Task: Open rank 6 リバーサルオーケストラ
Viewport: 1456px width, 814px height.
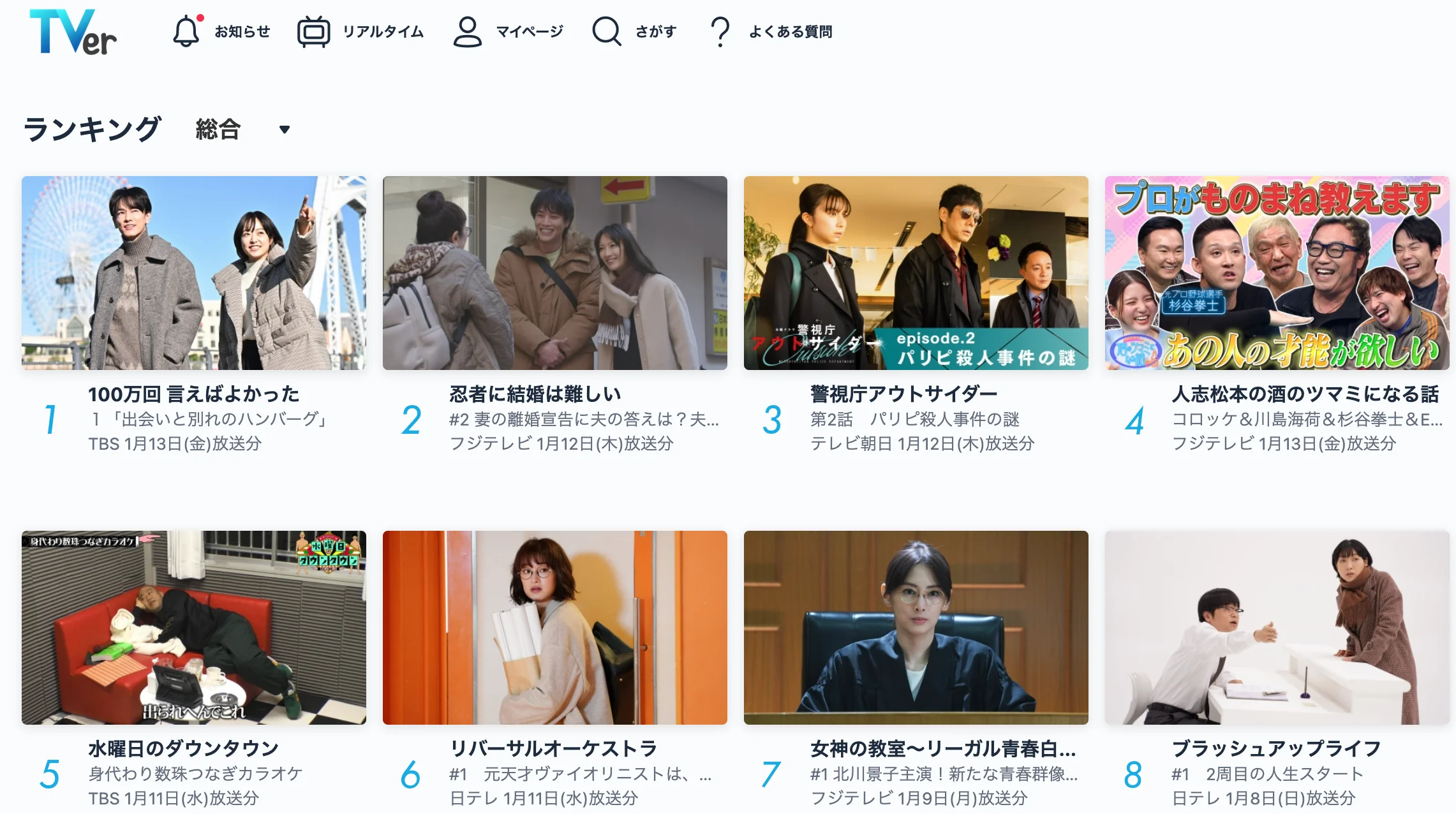Action: coord(554,628)
